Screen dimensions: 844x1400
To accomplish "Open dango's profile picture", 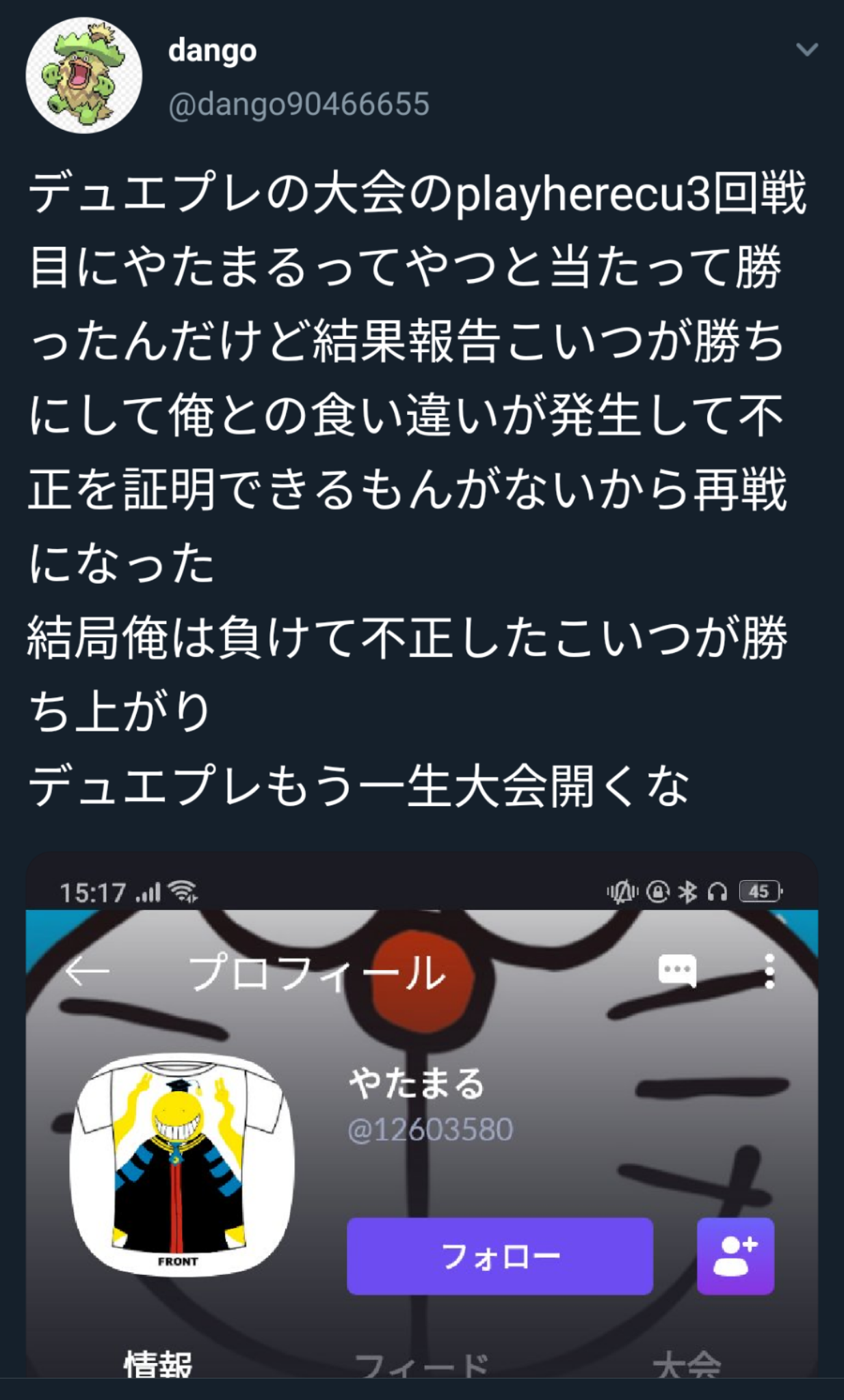I will pos(83,75).
